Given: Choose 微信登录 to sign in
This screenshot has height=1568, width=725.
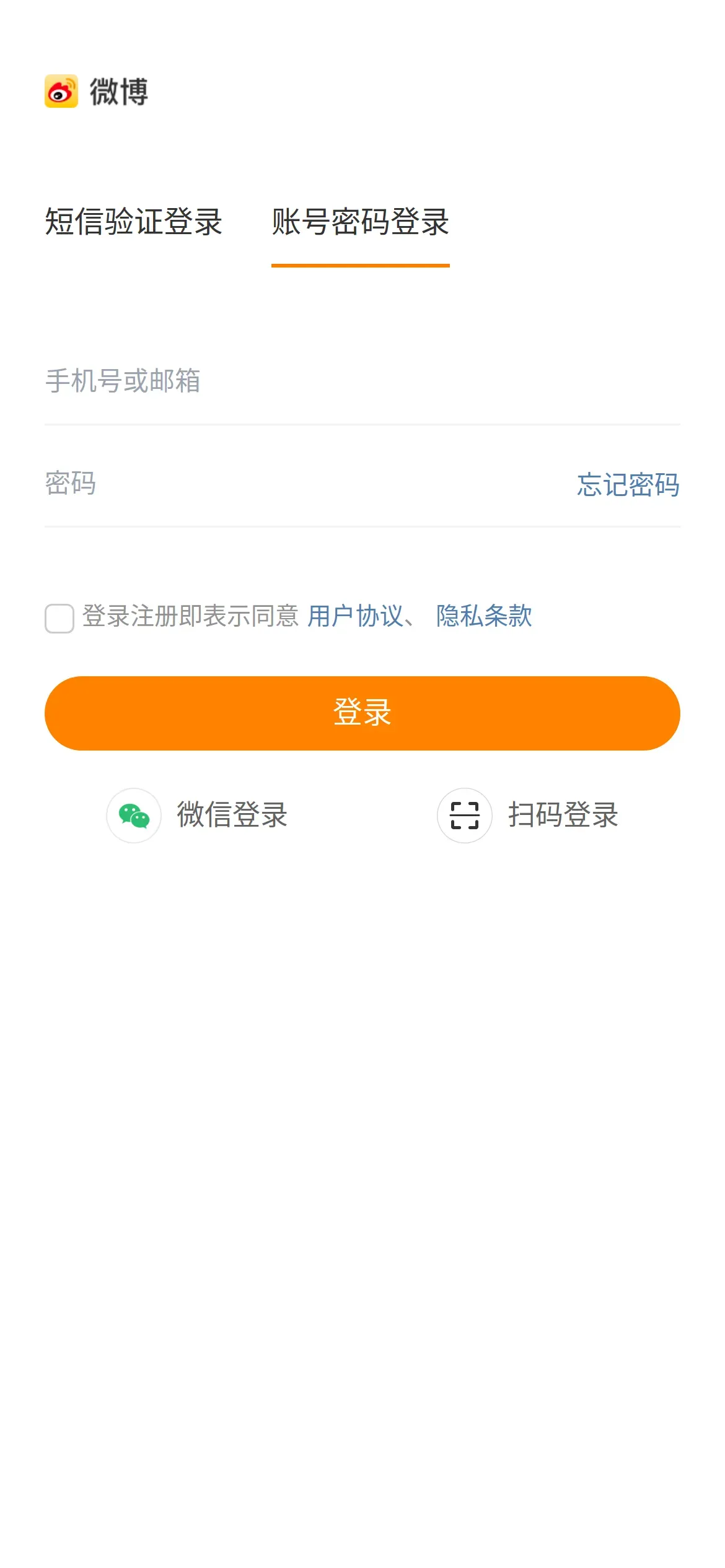Looking at the screenshot, I should pos(197,815).
